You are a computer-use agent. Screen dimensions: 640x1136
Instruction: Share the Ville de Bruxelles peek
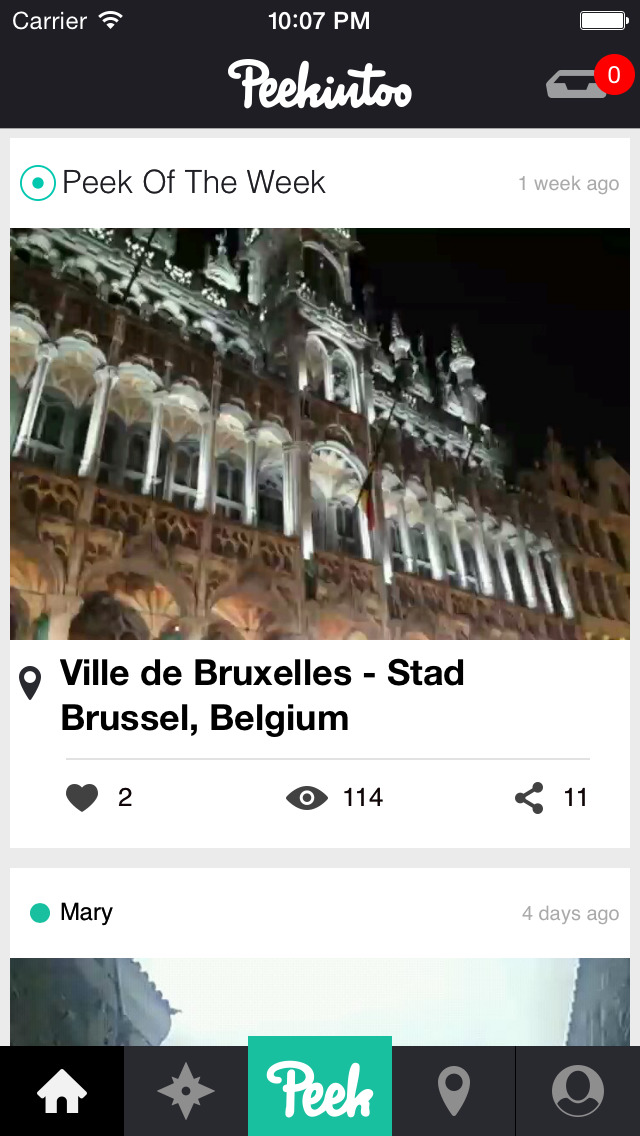(529, 798)
